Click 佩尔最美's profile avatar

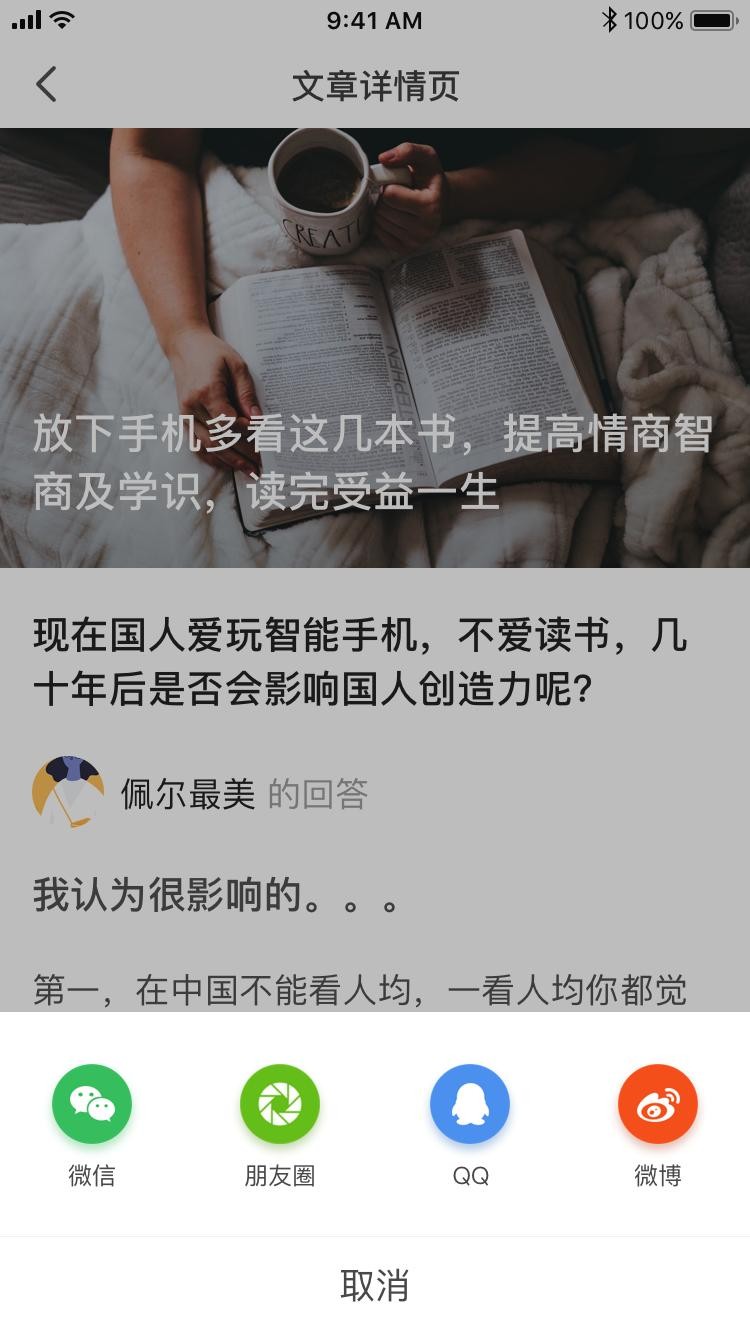point(67,790)
